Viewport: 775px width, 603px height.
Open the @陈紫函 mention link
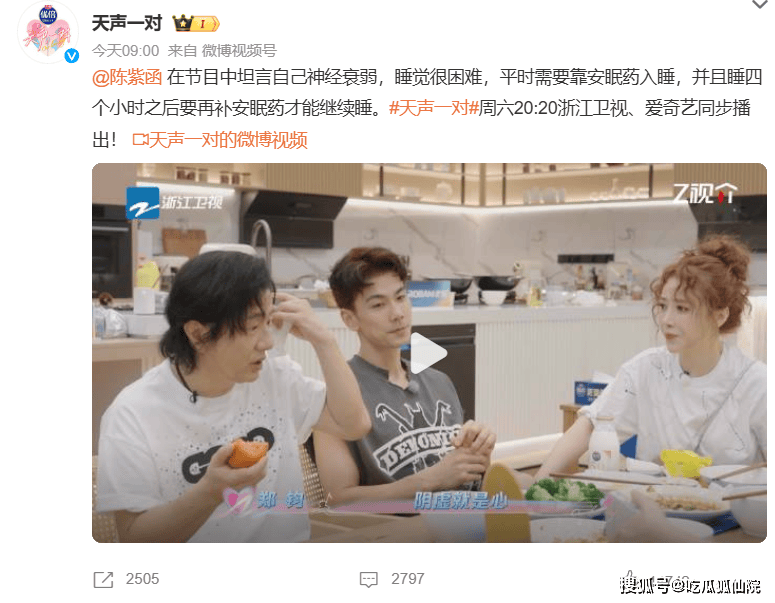click(128, 75)
